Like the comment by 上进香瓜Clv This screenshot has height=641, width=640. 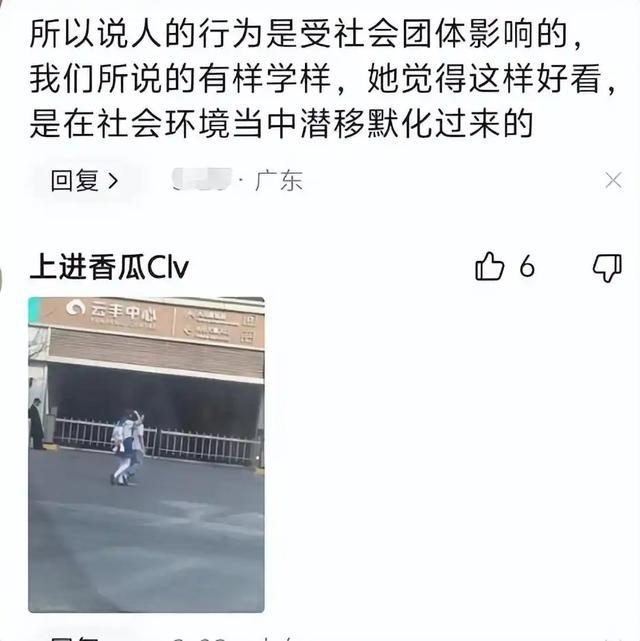tap(490, 267)
